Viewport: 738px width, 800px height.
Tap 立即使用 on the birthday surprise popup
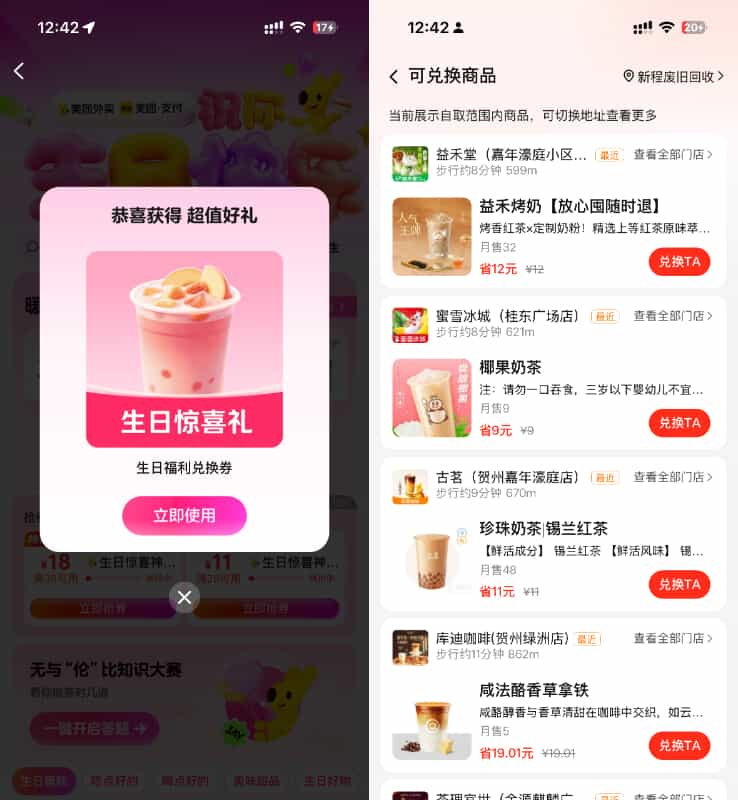click(x=184, y=516)
